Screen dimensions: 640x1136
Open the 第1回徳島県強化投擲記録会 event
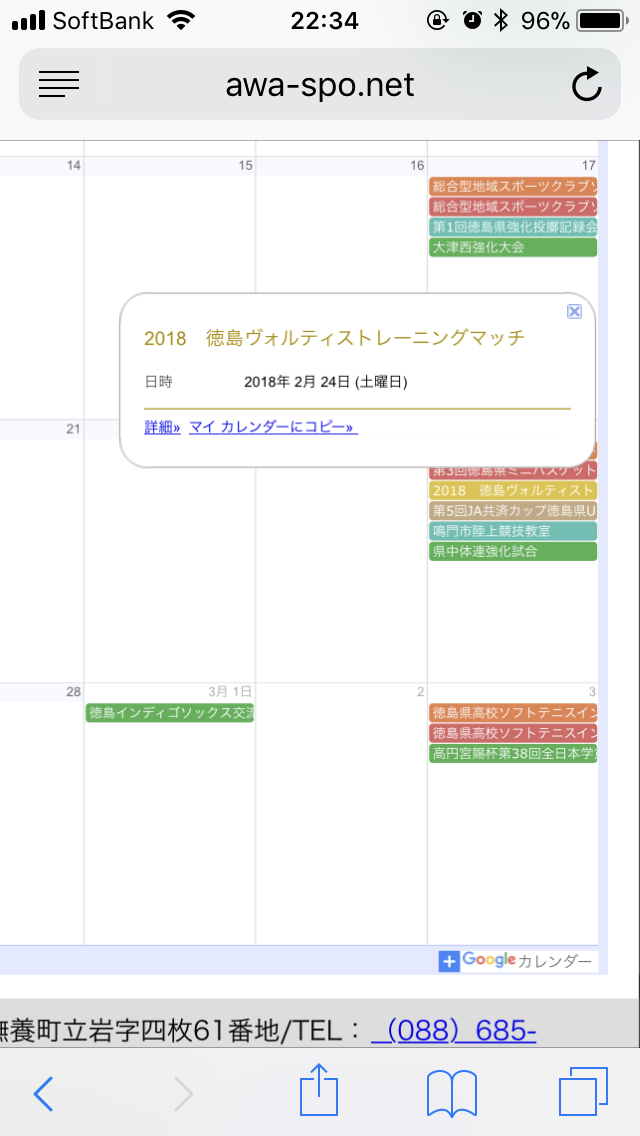tap(513, 227)
